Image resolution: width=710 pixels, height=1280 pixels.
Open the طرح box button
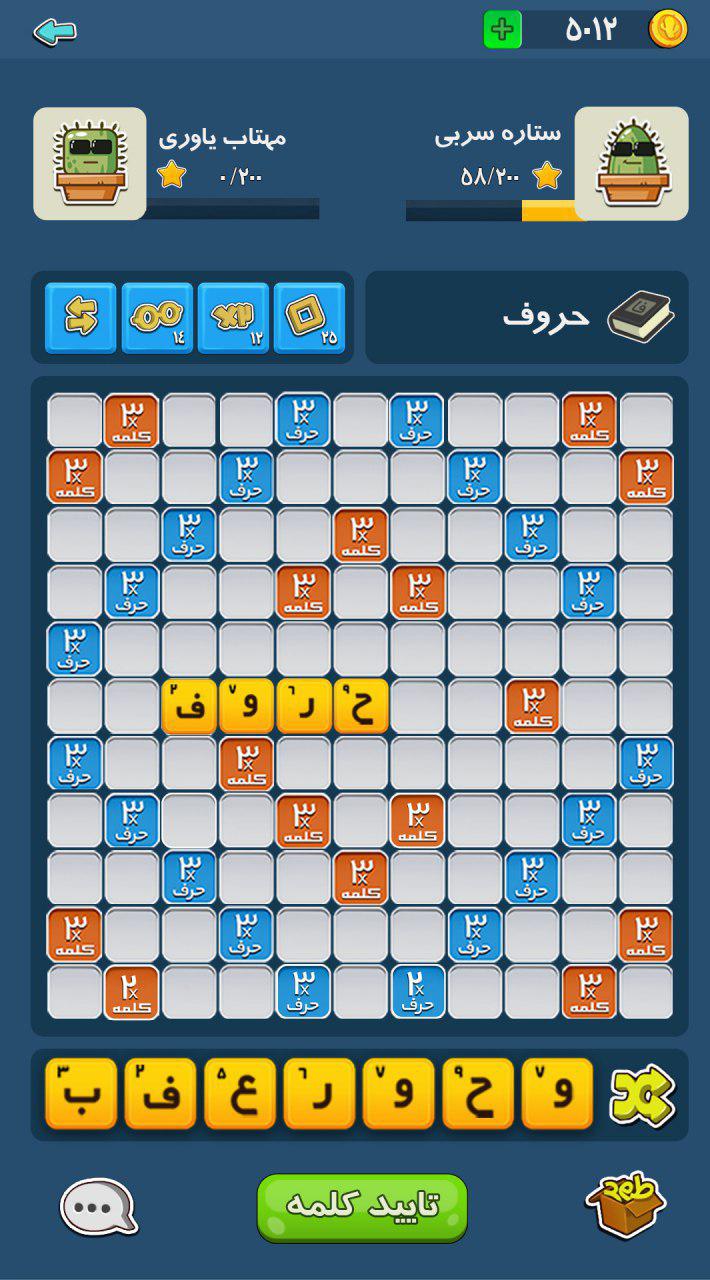pyautogui.click(x=625, y=1205)
